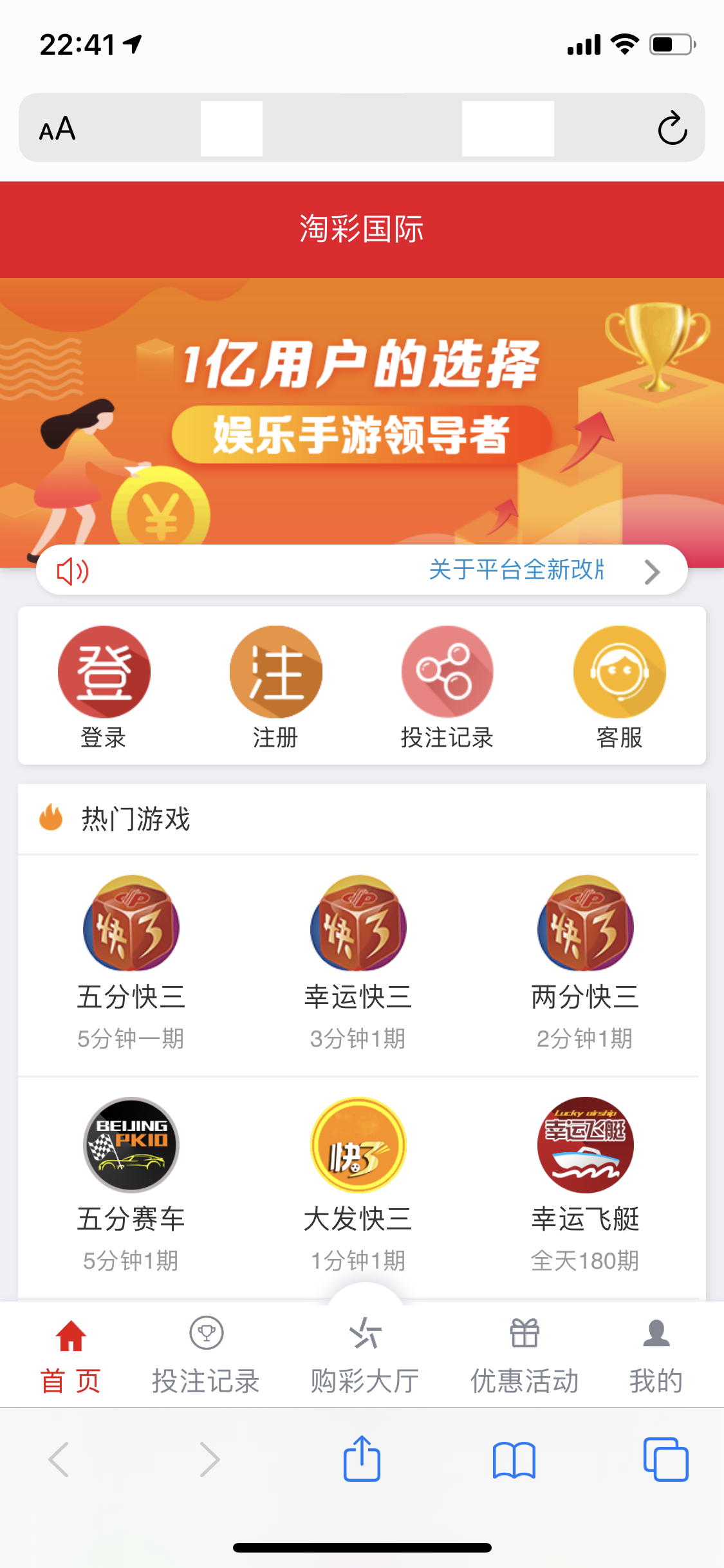The width and height of the screenshot is (724, 1568).
Task: Open the 登录 login shortcut
Action: click(104, 686)
